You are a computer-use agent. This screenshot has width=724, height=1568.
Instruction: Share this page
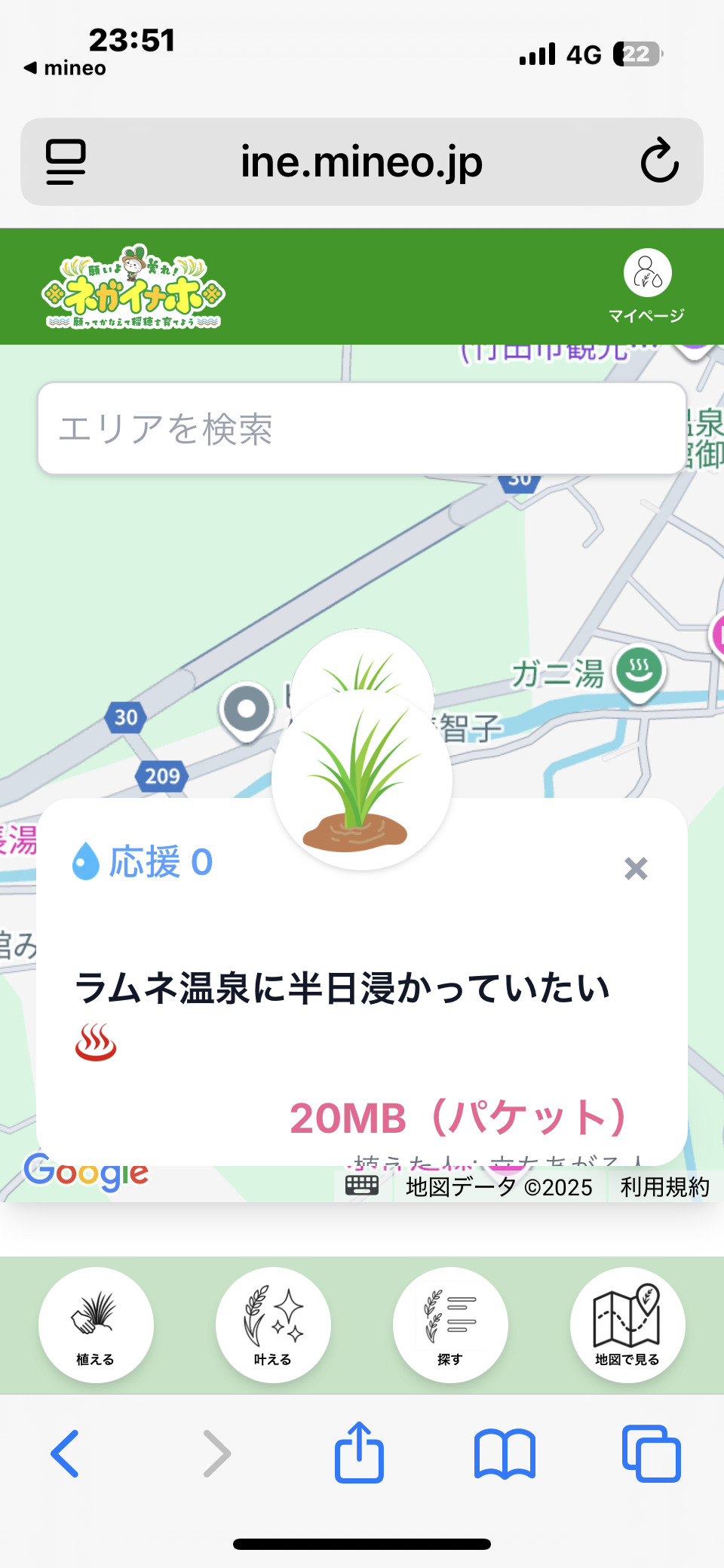click(x=359, y=1453)
